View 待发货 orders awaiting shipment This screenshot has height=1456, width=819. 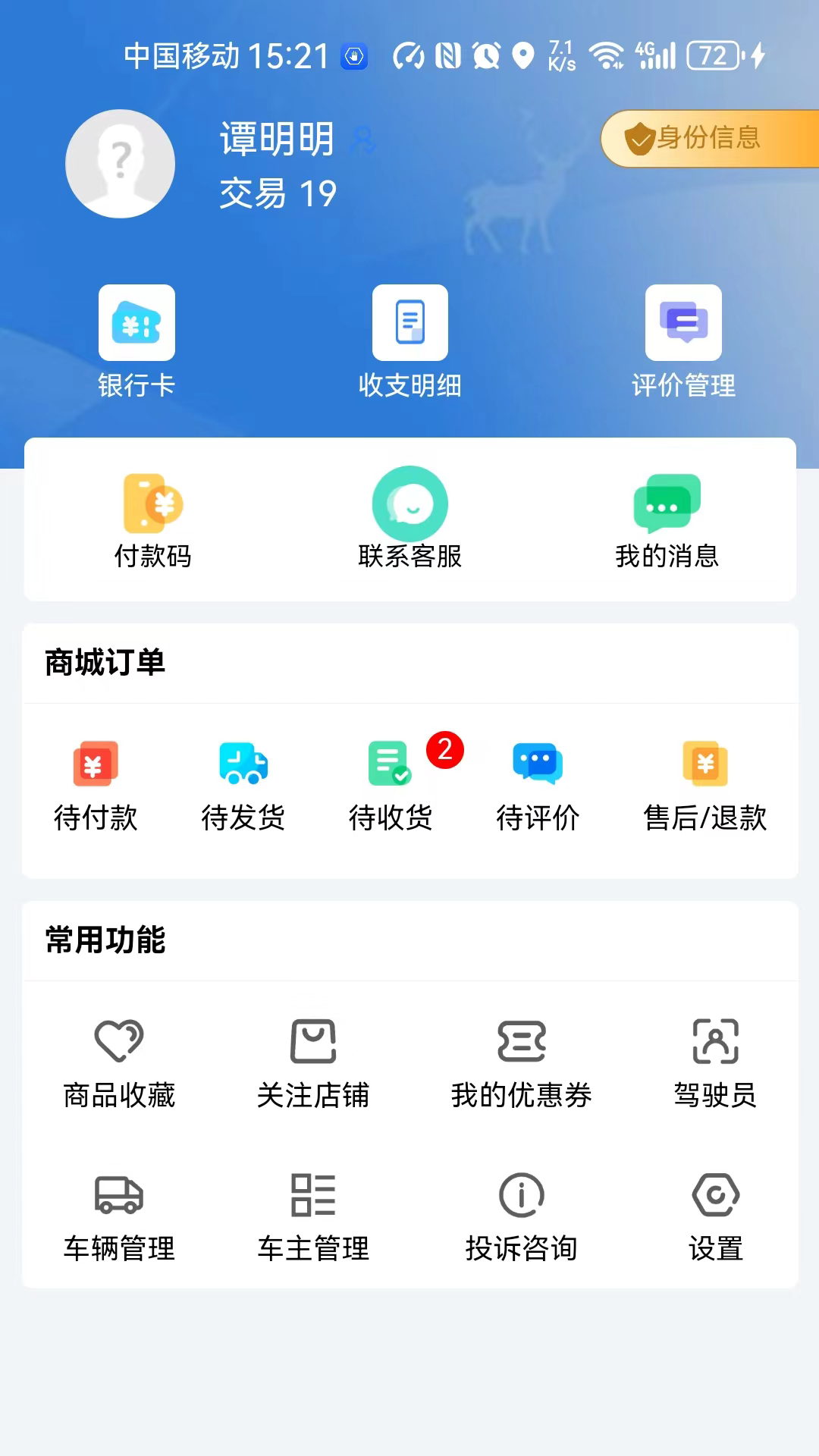[x=243, y=785]
